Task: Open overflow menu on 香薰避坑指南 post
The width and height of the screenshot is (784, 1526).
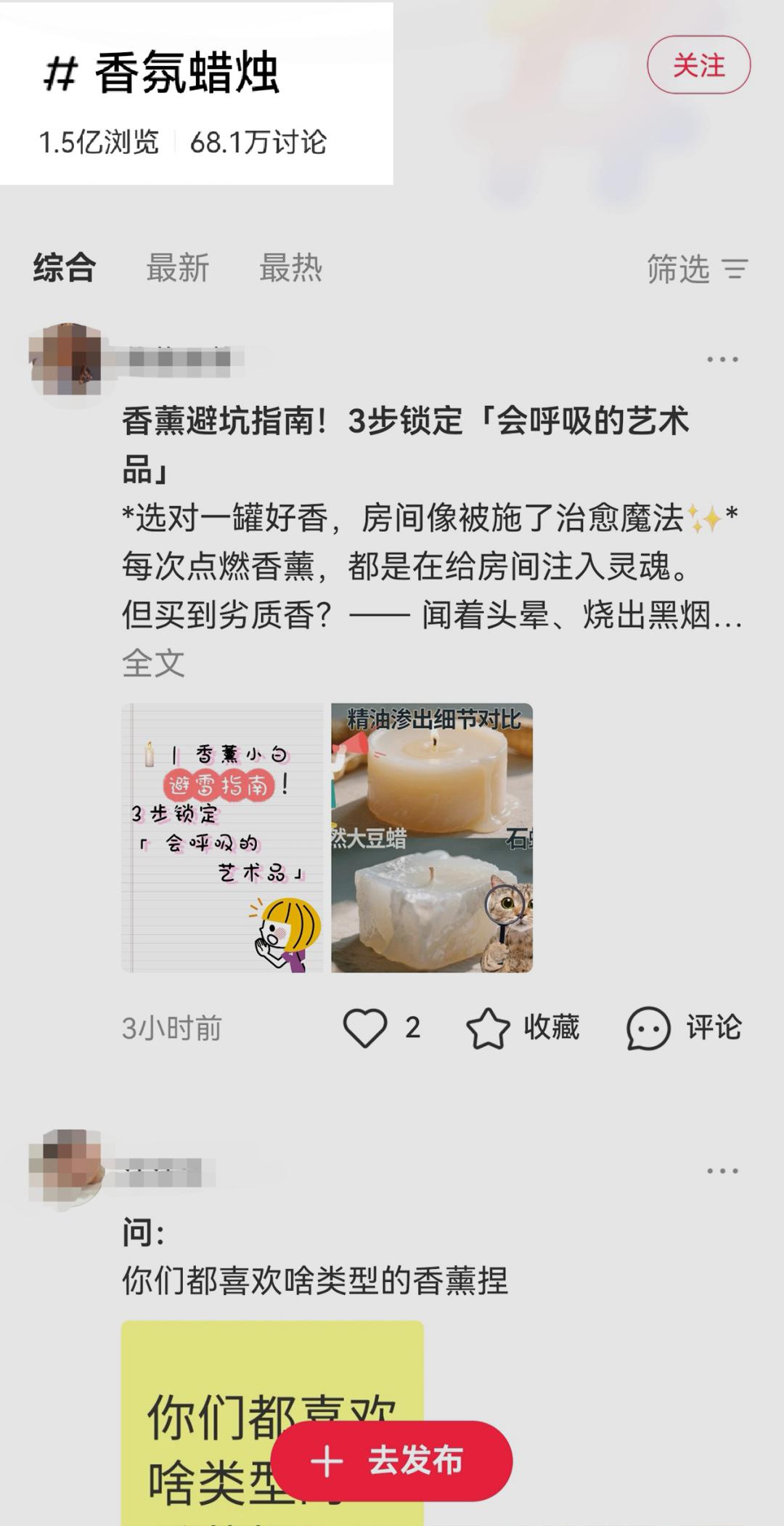Action: [722, 360]
